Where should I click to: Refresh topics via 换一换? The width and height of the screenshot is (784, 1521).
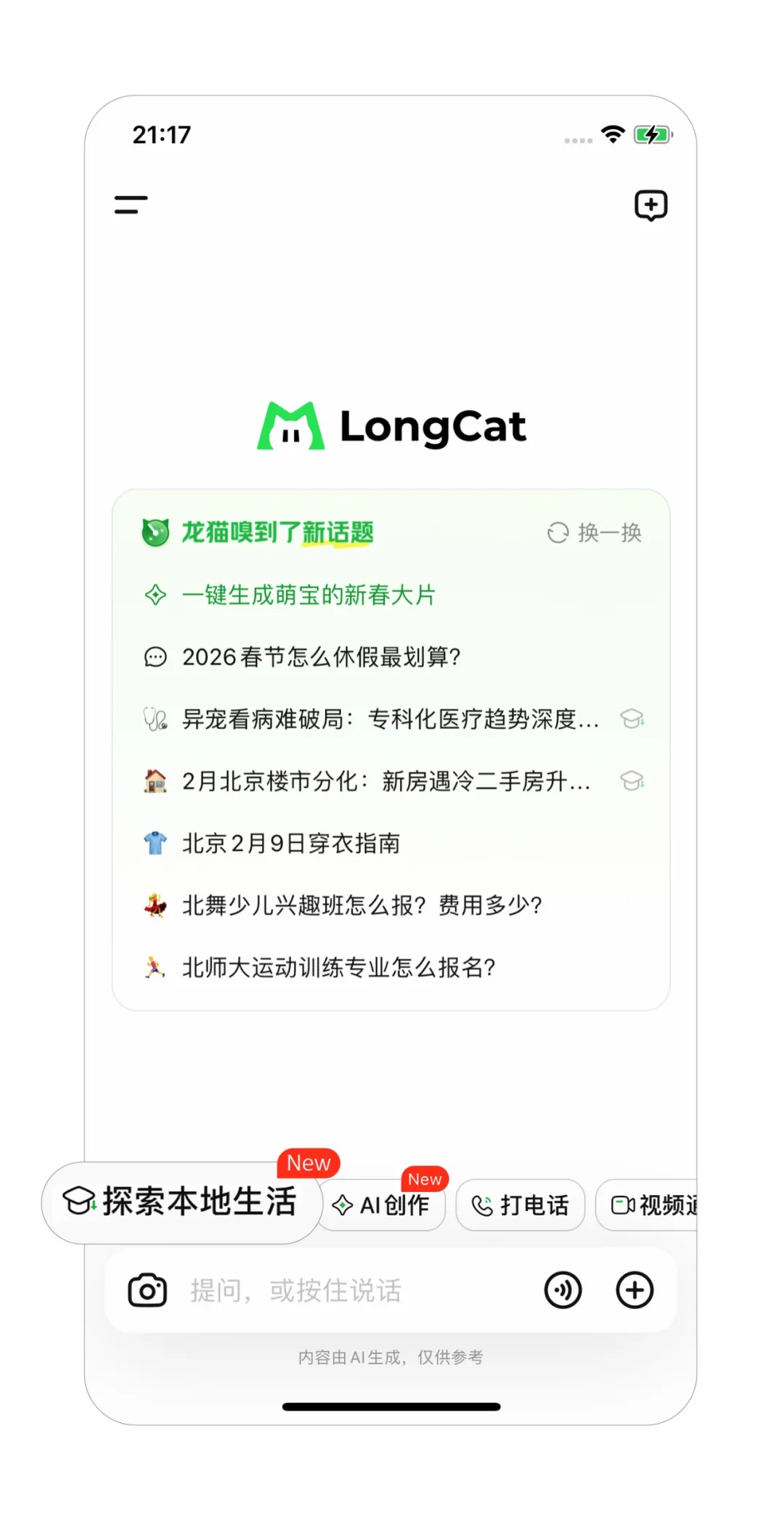594,533
